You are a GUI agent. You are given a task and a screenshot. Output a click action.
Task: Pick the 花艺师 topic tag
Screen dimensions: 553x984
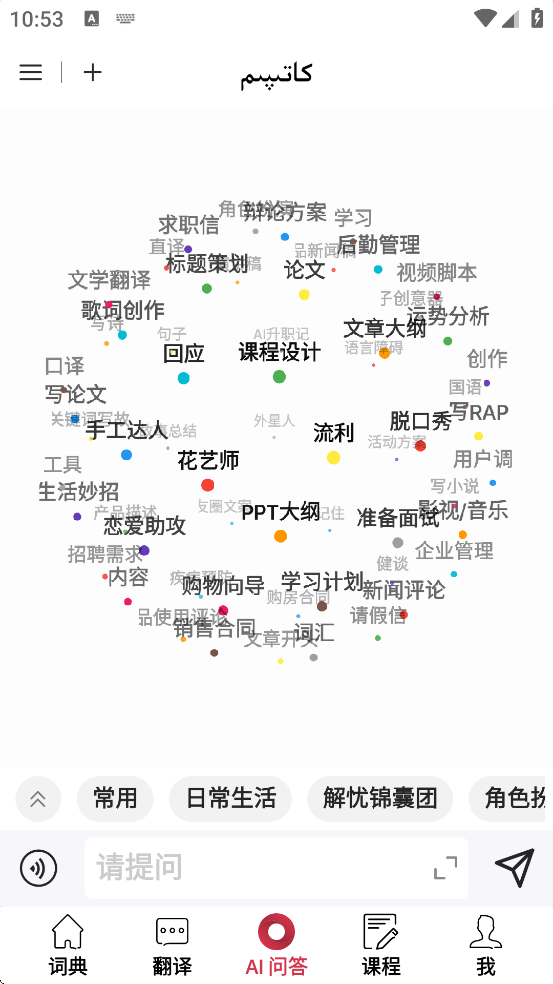coord(208,461)
